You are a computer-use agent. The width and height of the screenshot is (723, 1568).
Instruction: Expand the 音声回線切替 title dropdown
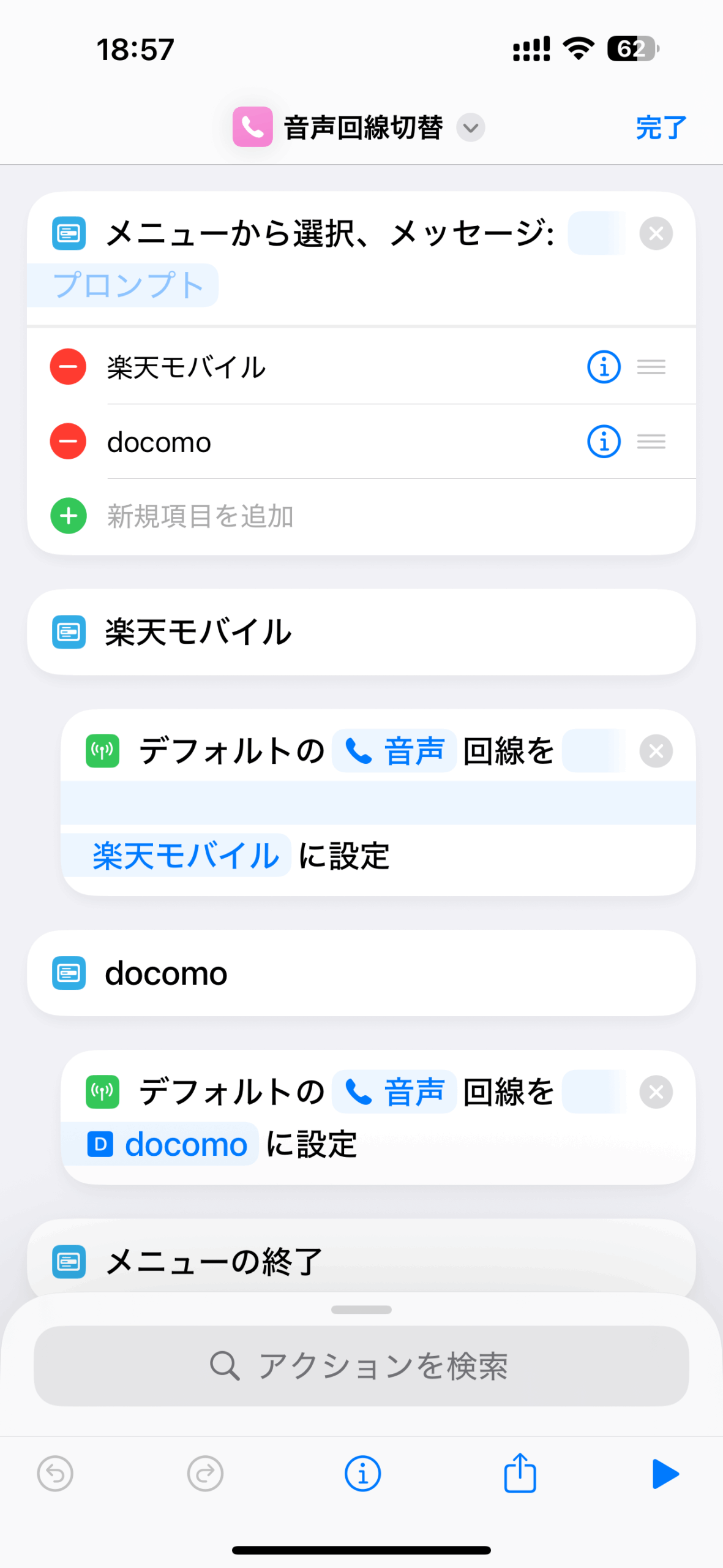click(x=471, y=128)
